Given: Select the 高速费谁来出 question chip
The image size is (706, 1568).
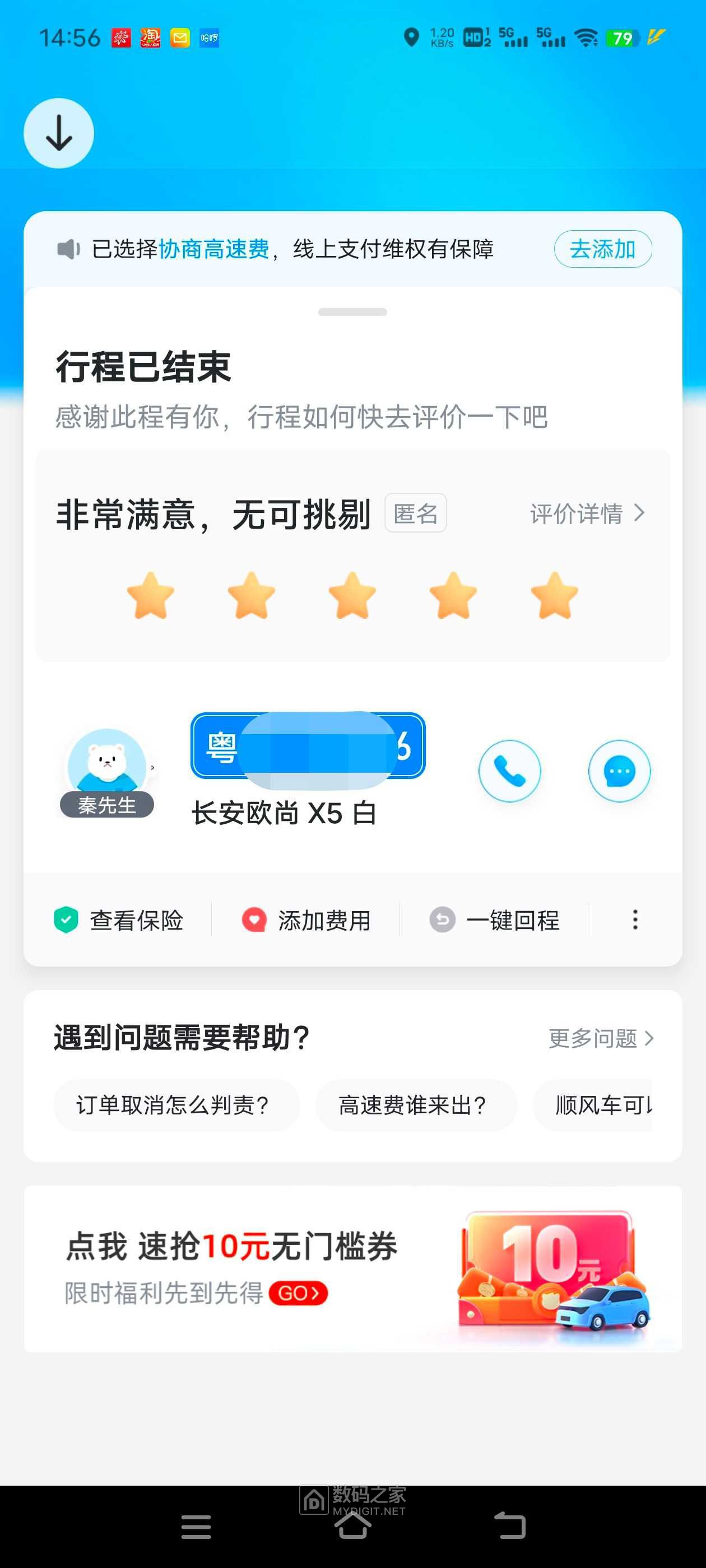Looking at the screenshot, I should 413,1105.
